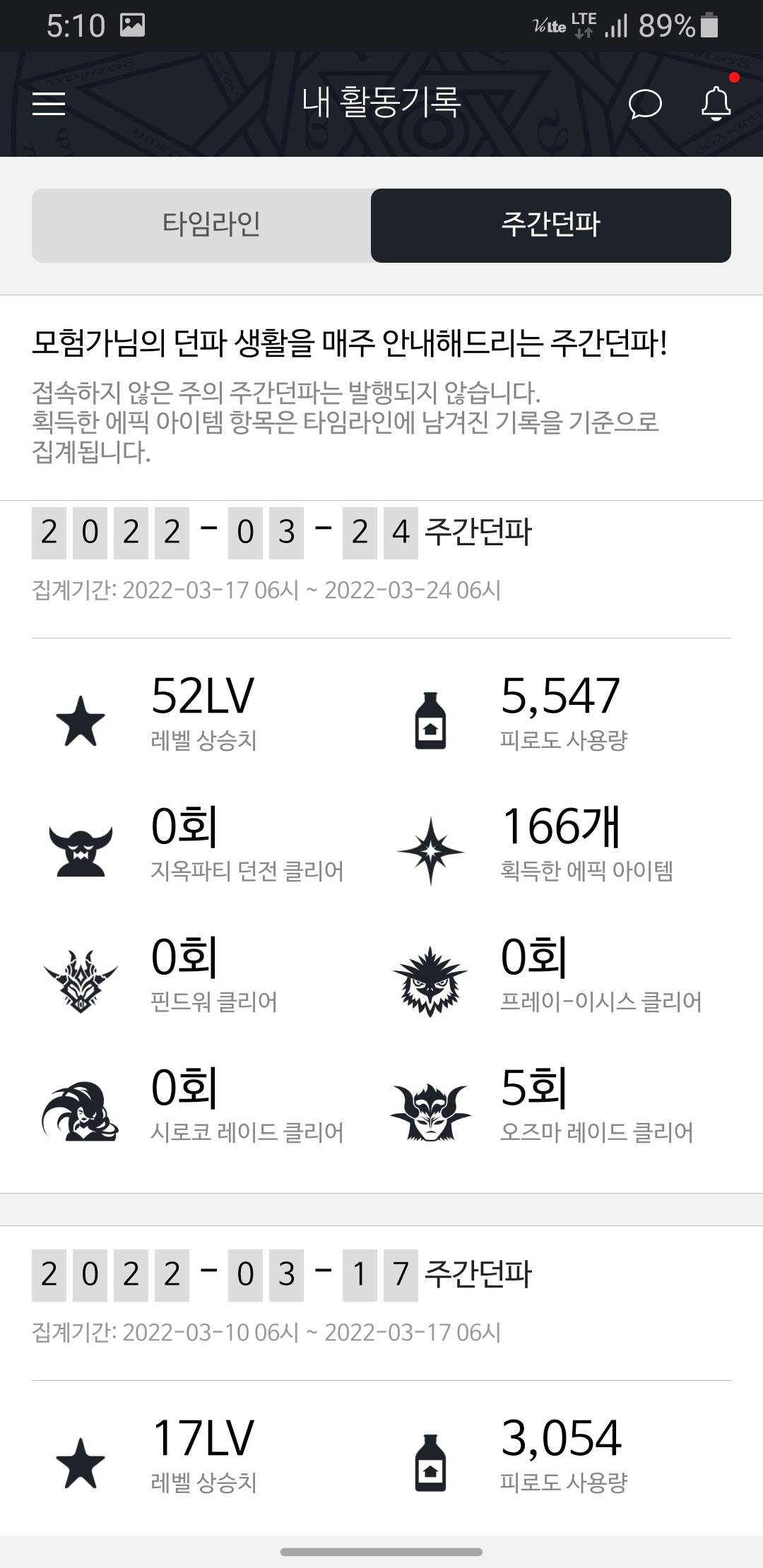Open the hamburger drawer menu
The width and height of the screenshot is (763, 1568).
pyautogui.click(x=49, y=104)
